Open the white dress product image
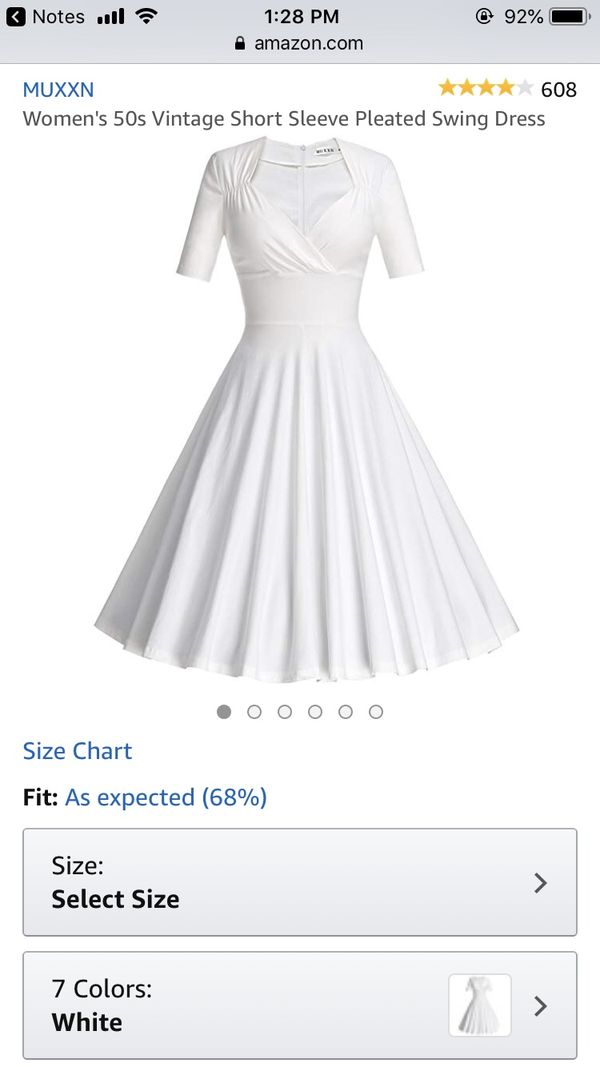Image resolution: width=600 pixels, height=1067 pixels. tap(306, 408)
